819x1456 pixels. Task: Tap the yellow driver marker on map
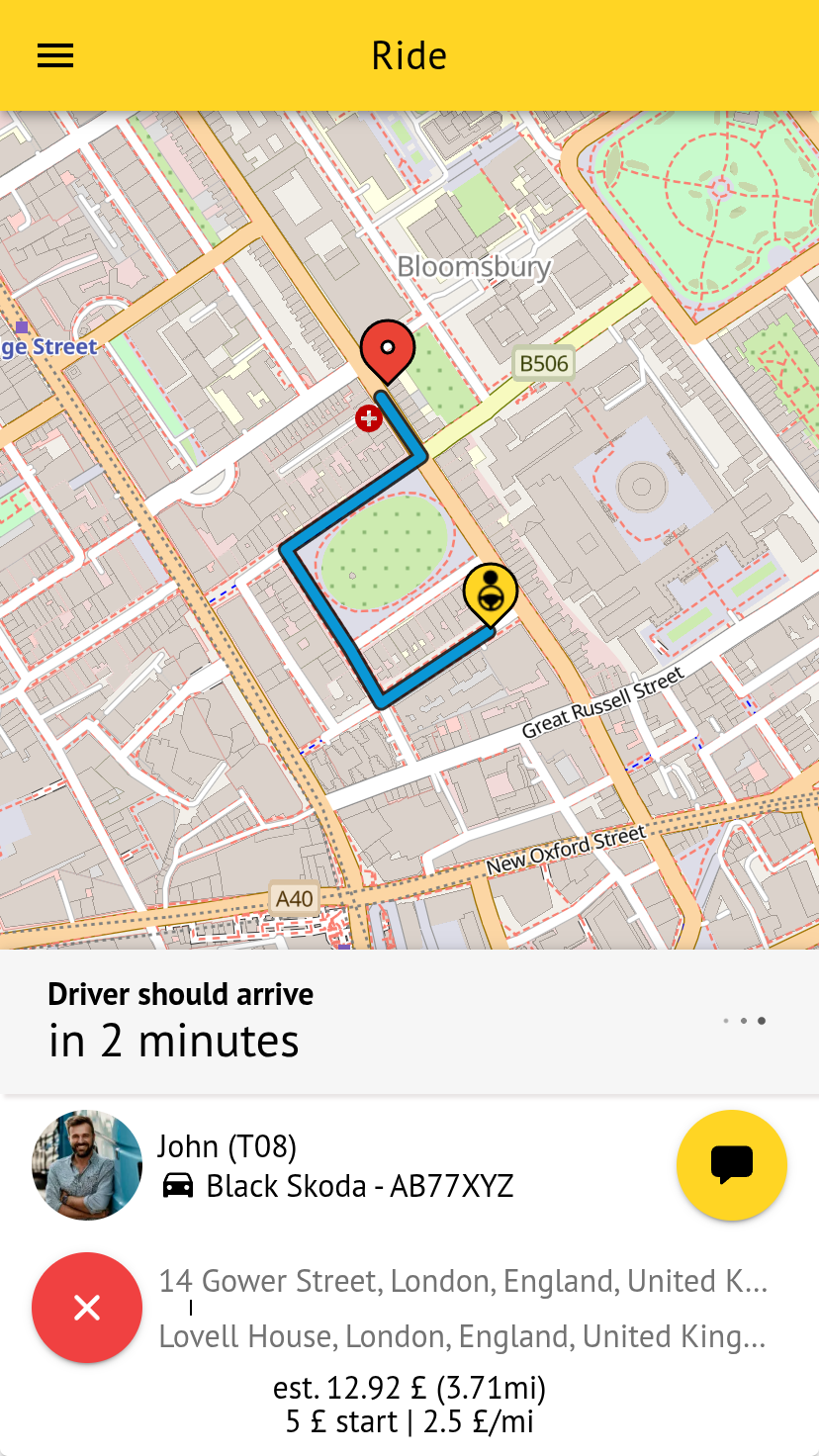490,593
